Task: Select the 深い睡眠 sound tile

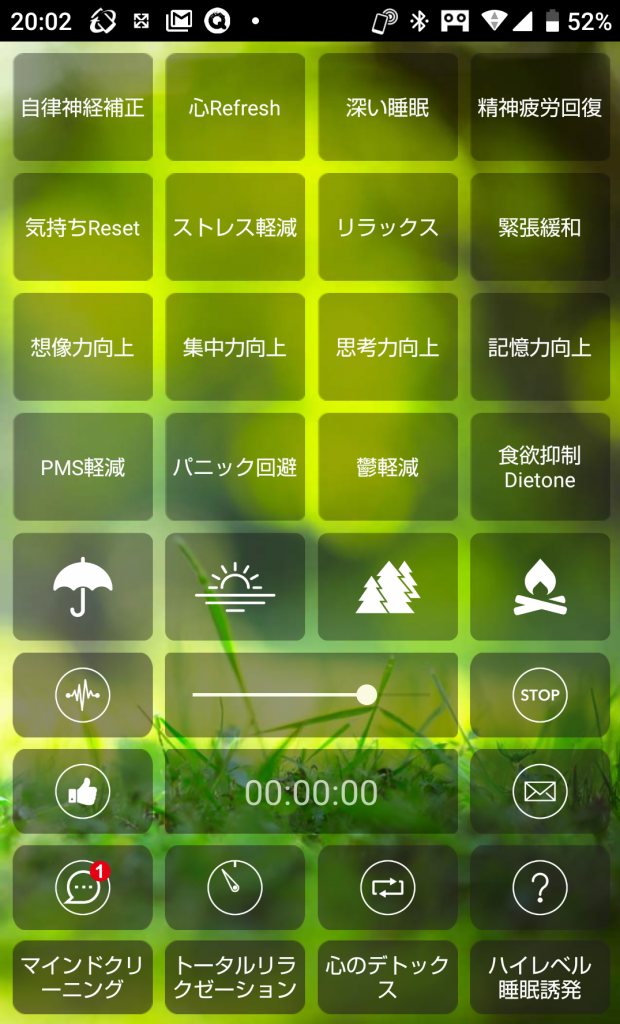Action: pos(388,107)
